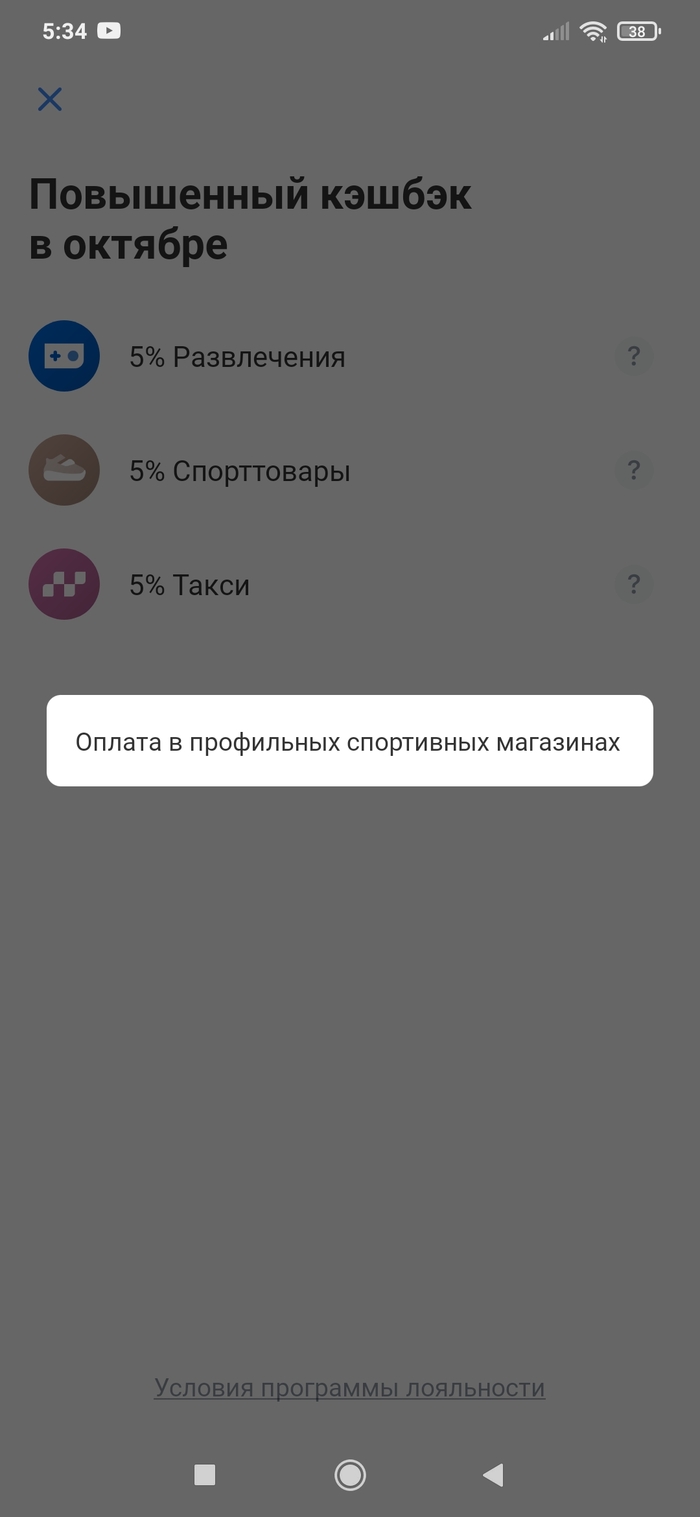This screenshot has height=1517, width=700.
Task: Show help for 5% Такси
Action: (x=633, y=584)
